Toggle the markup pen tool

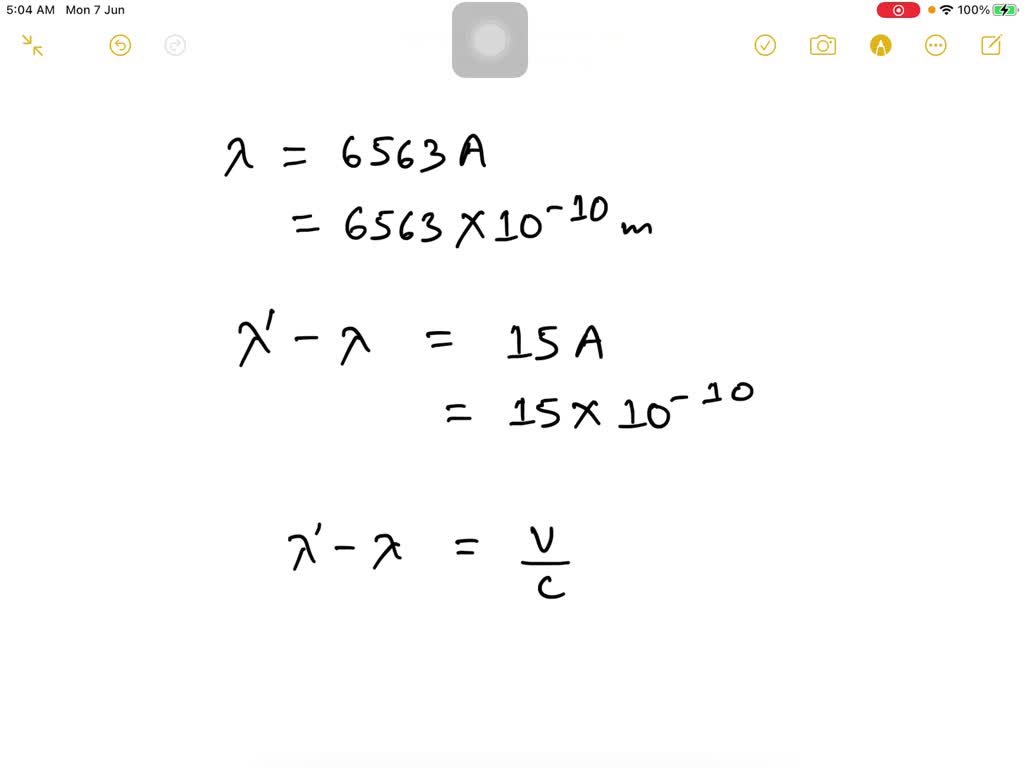tap(880, 45)
